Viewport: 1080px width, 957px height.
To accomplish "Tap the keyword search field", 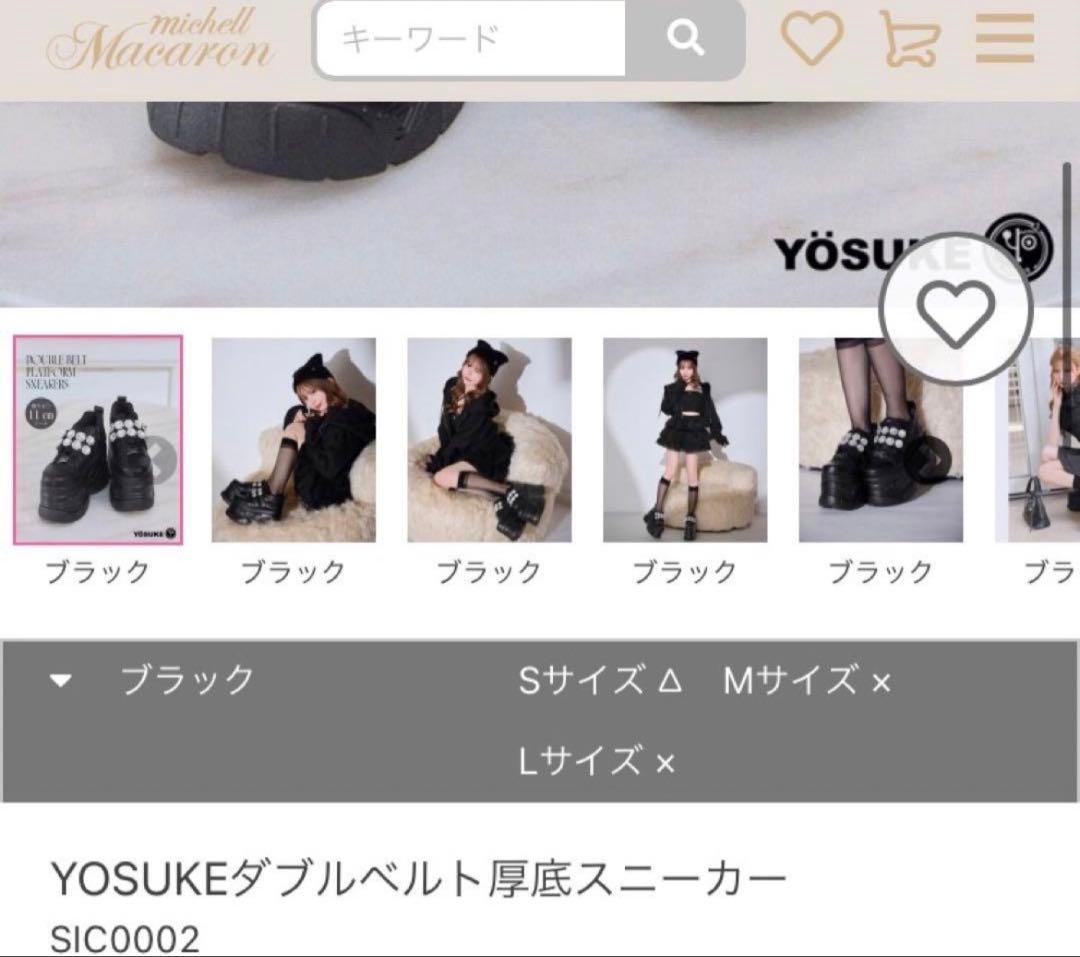I will pos(472,39).
